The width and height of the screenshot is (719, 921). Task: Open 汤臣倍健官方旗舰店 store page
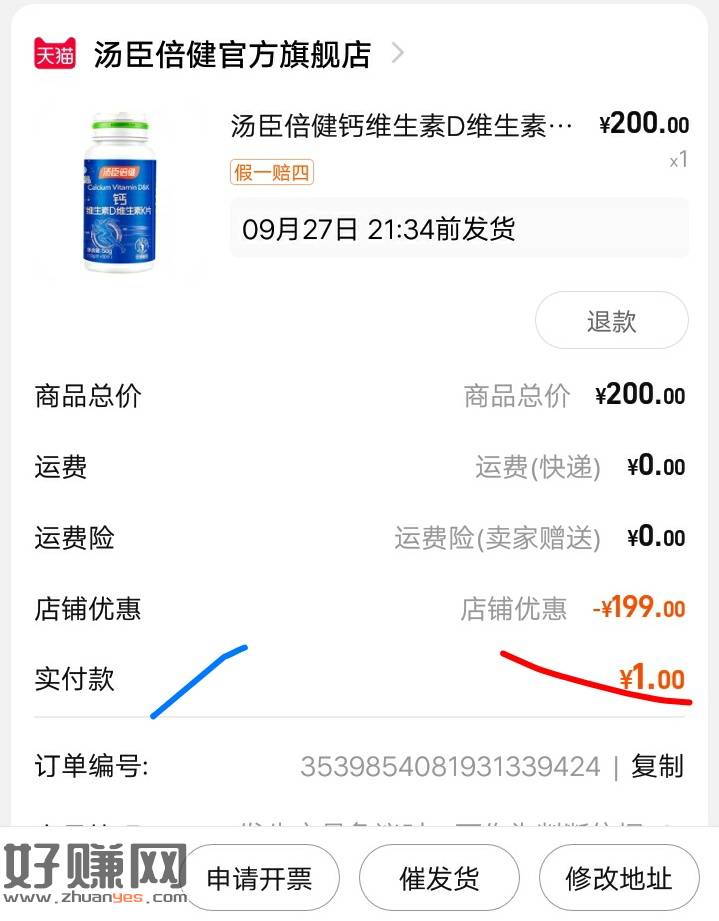[x=232, y=54]
